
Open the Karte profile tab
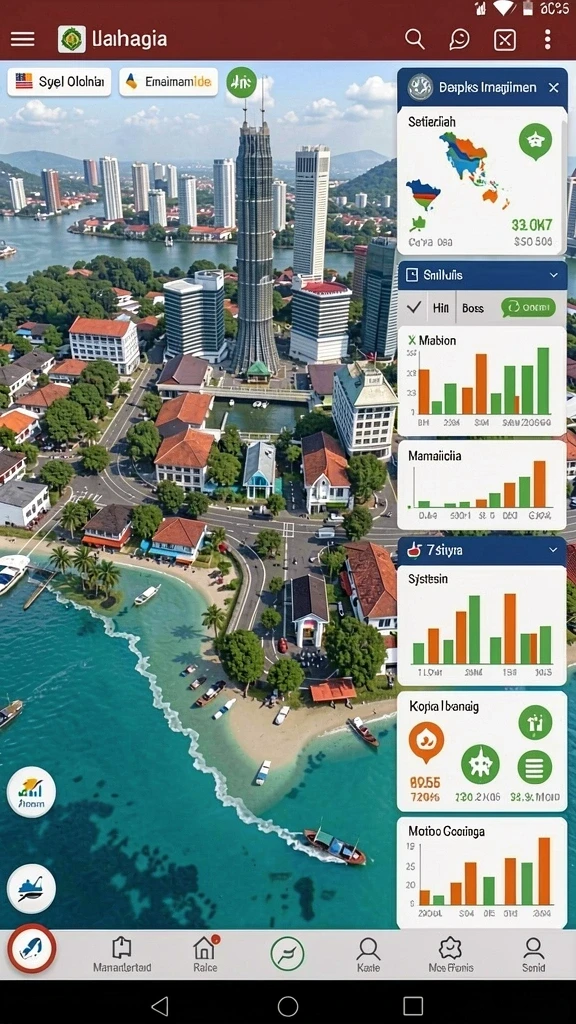click(368, 954)
